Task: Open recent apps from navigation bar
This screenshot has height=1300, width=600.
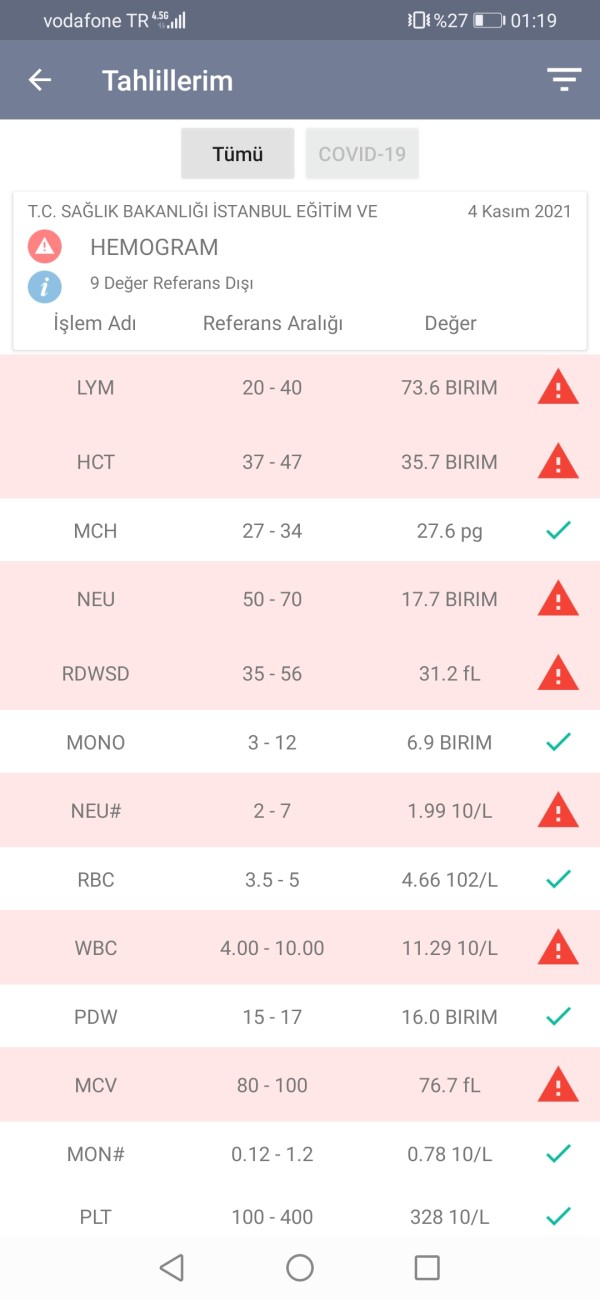Action: click(427, 1268)
